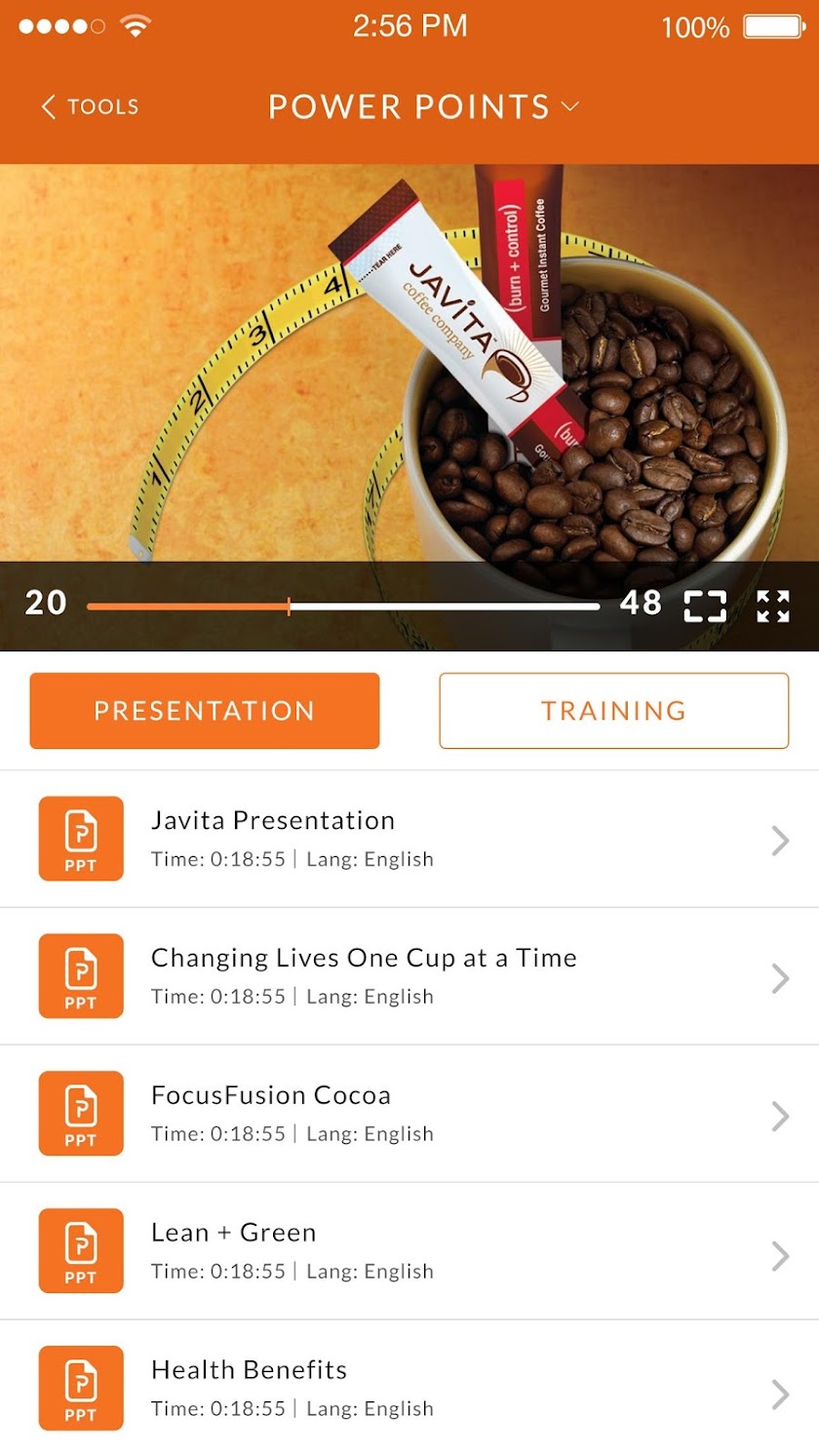The image size is (819, 1456).
Task: Go back to Tools
Action: coord(90,107)
